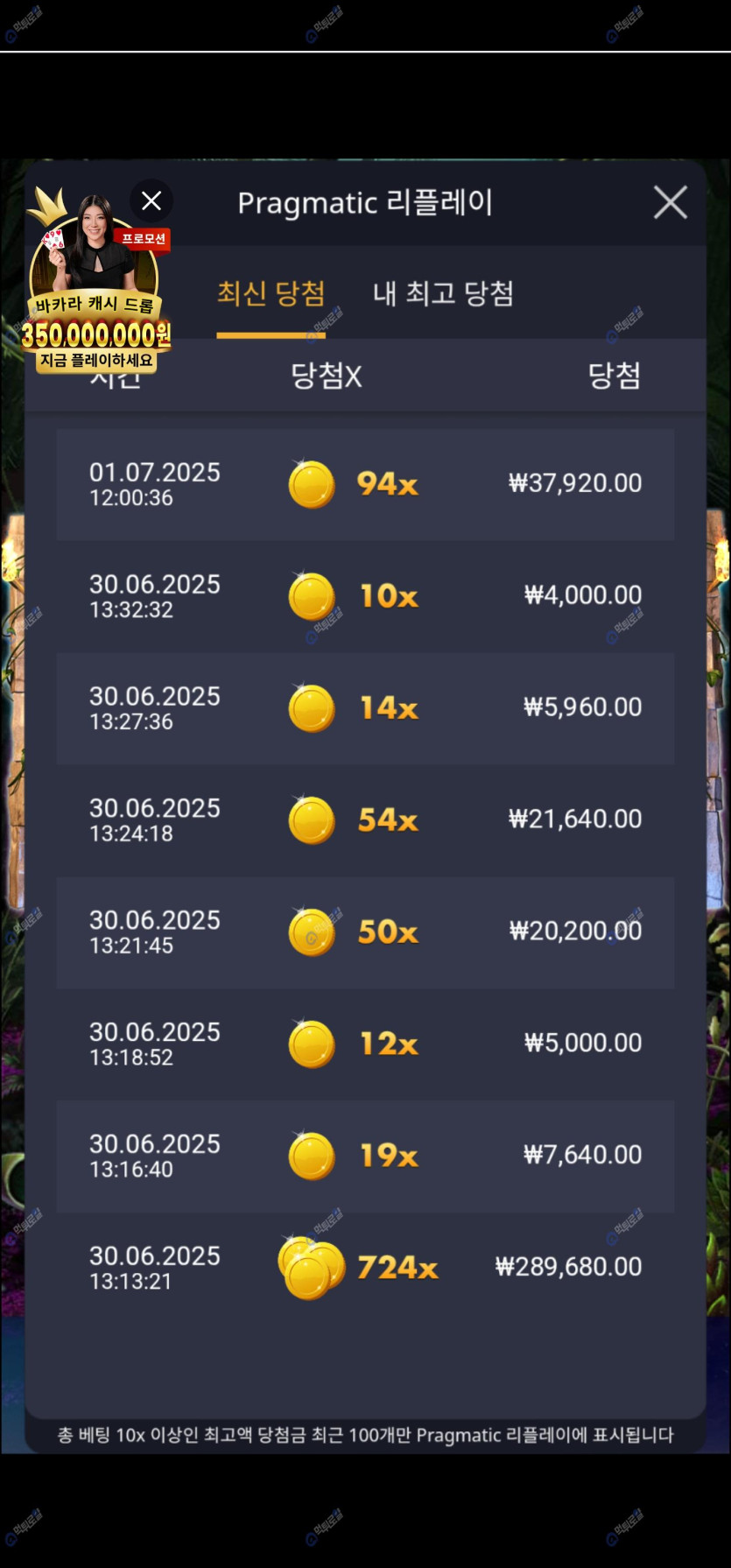The image size is (731, 1568).
Task: View the 19x replay at 13:16:40
Action: [365, 1157]
